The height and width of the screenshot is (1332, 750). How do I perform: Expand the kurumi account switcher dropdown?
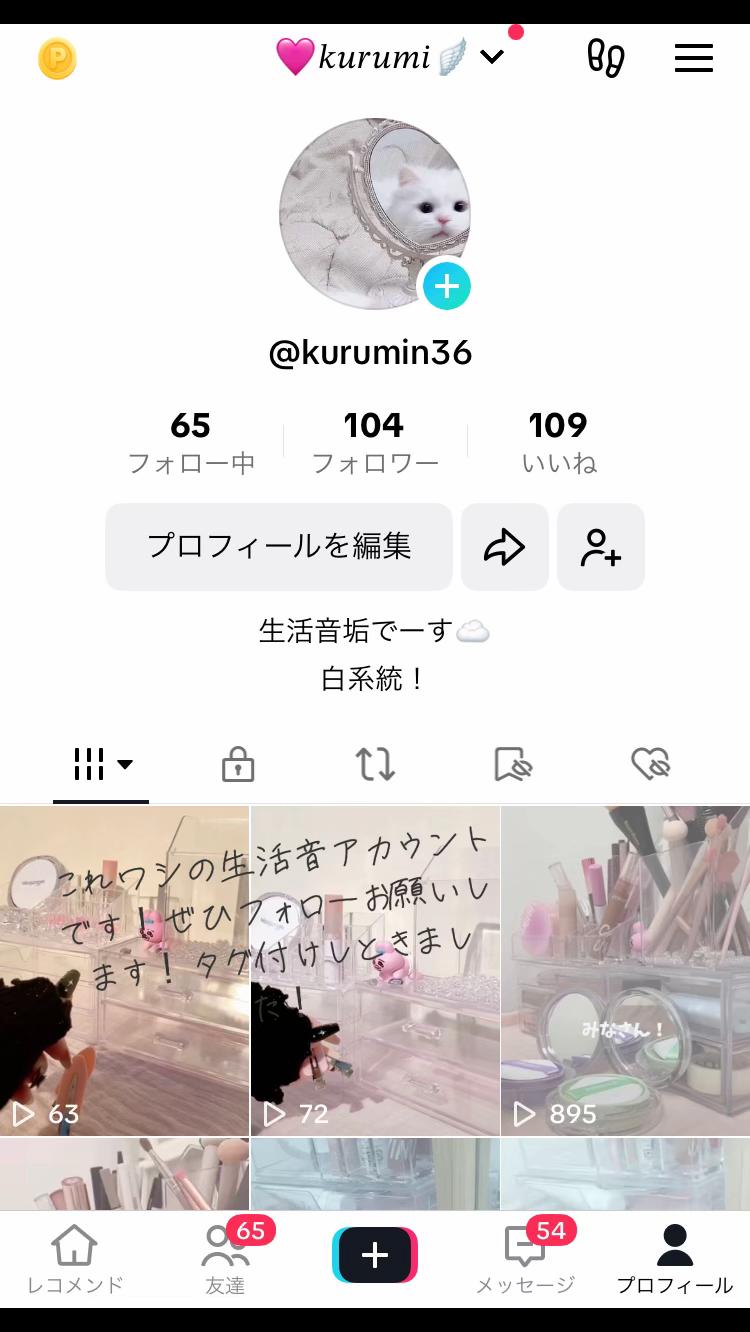491,58
